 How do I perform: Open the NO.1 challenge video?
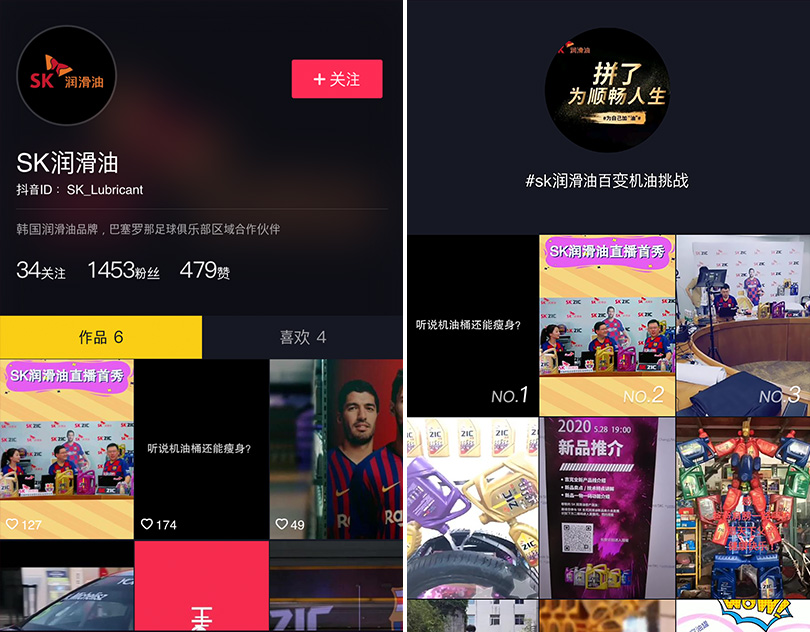[x=472, y=325]
